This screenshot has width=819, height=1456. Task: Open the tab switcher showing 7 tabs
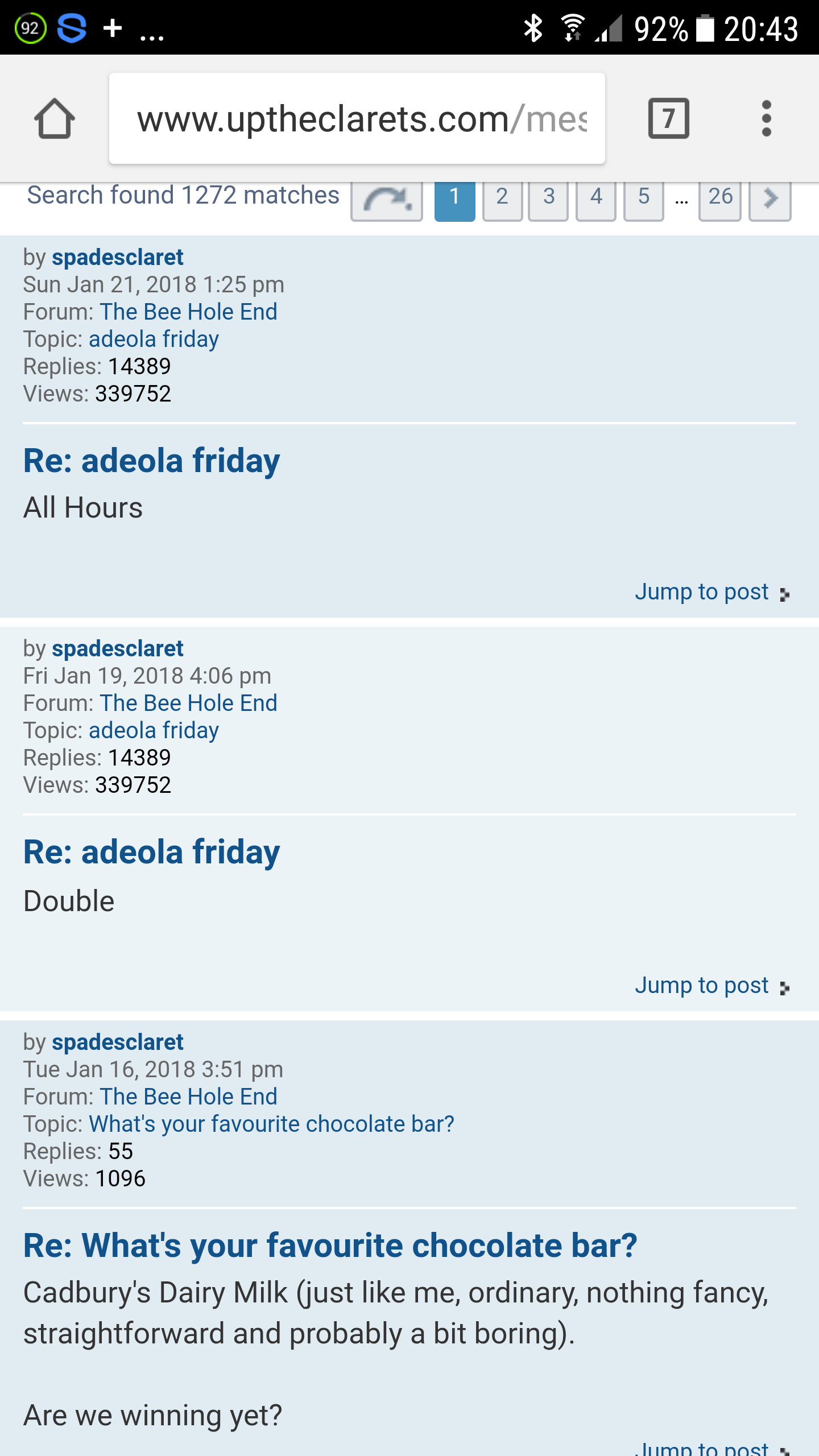668,119
